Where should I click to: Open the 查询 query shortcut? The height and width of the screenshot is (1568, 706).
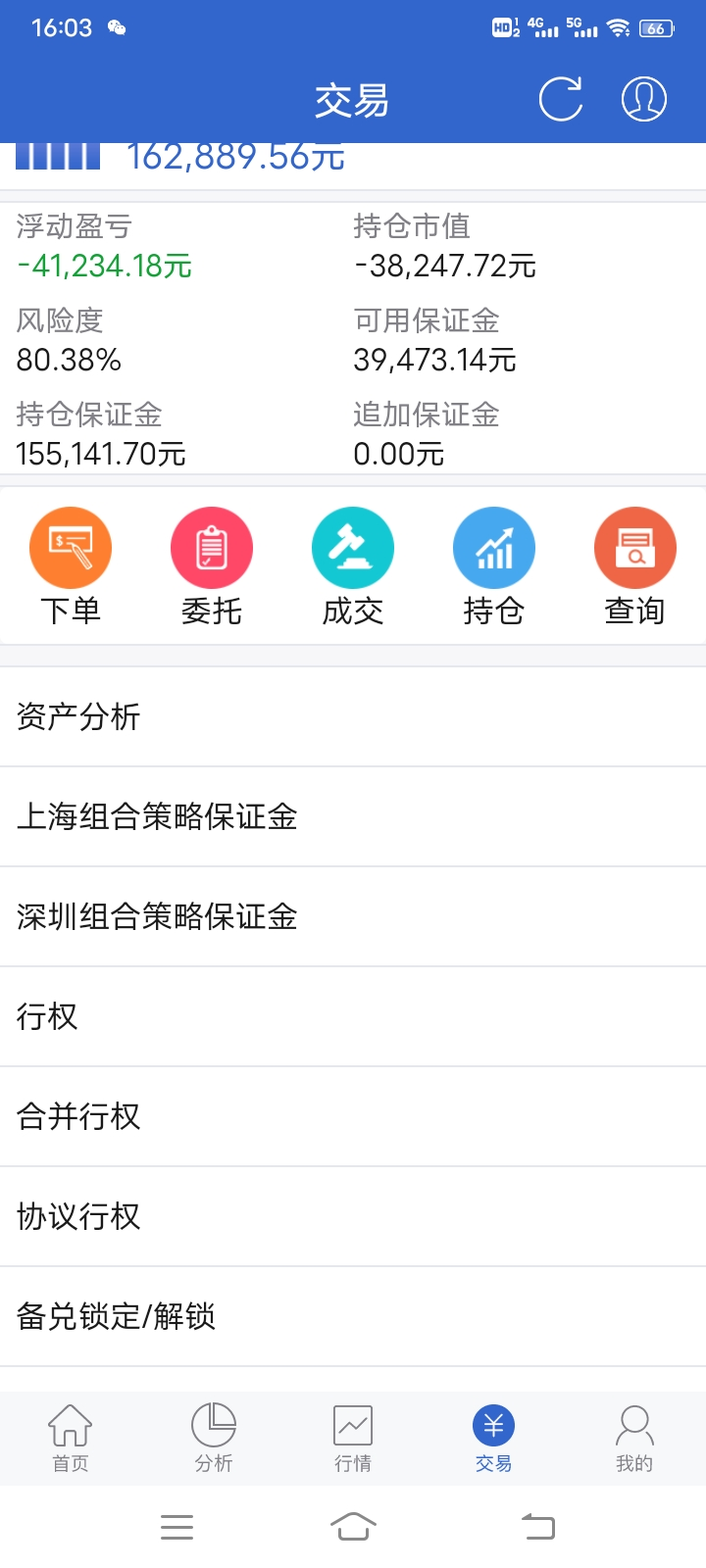635,565
